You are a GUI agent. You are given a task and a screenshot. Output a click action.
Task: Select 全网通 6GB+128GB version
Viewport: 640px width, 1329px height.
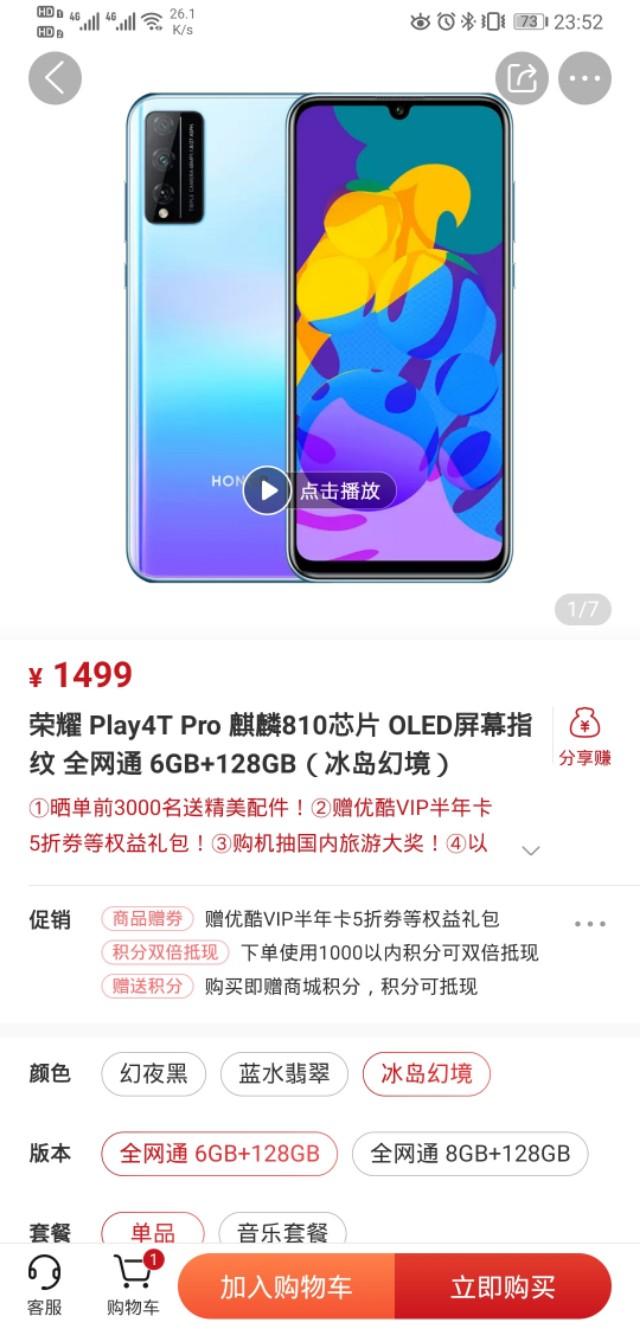click(219, 1153)
